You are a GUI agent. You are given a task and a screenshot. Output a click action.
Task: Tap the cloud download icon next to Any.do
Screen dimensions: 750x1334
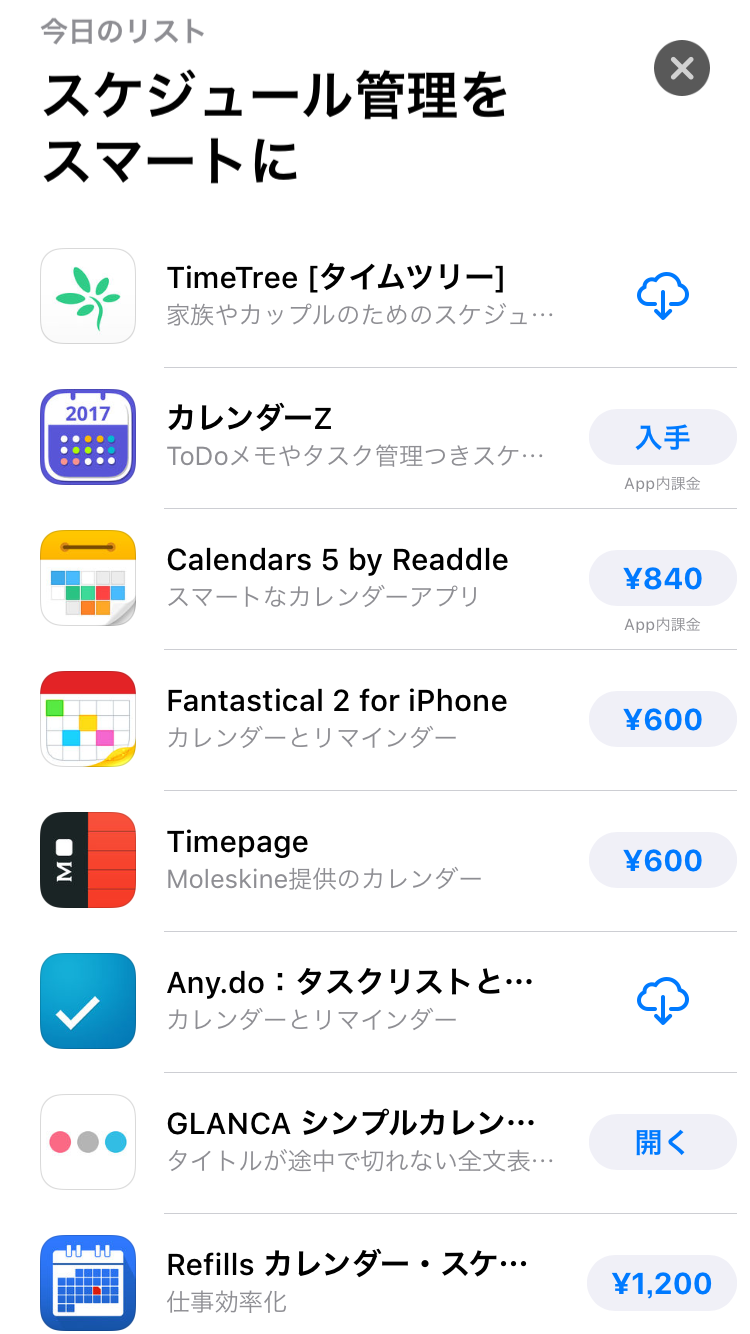662,1001
